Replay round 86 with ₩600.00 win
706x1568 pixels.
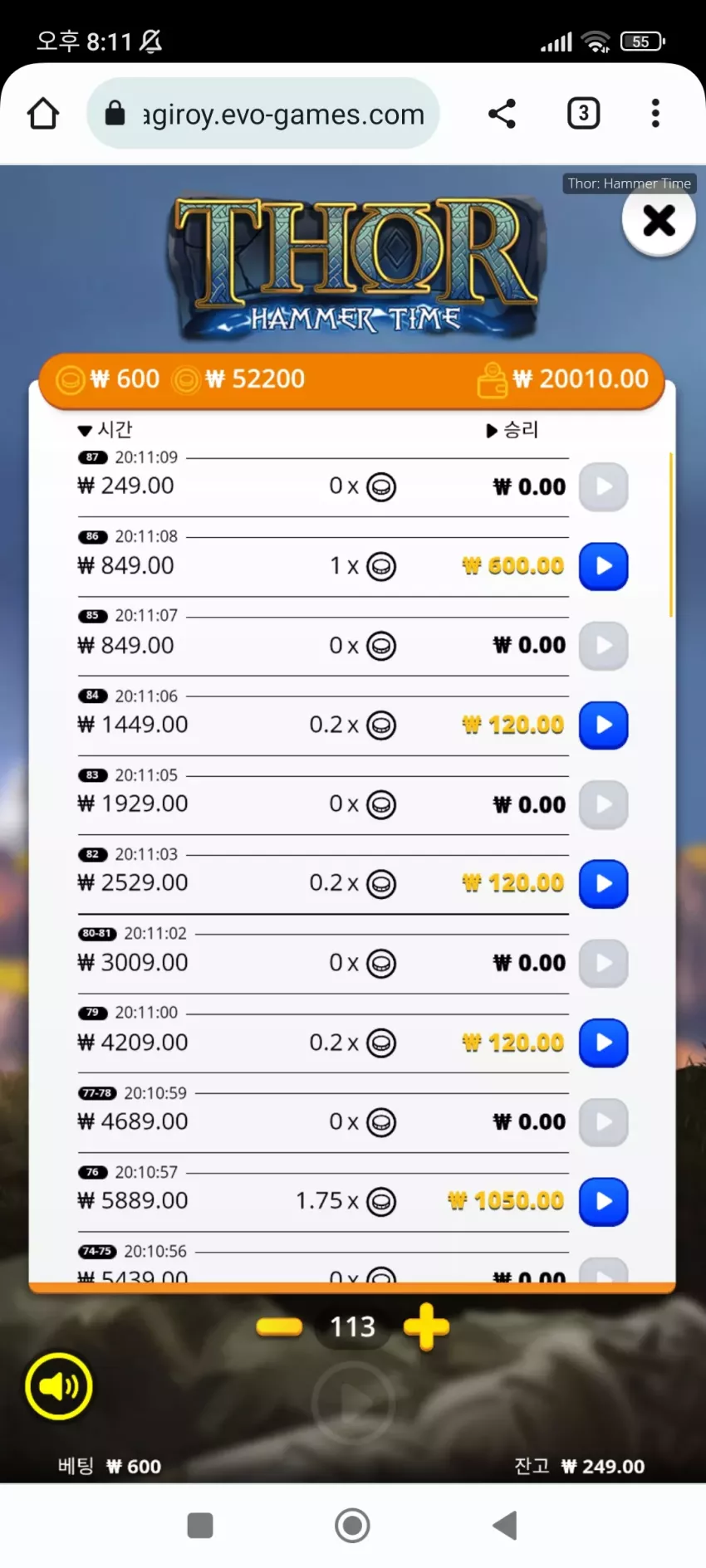click(x=603, y=566)
